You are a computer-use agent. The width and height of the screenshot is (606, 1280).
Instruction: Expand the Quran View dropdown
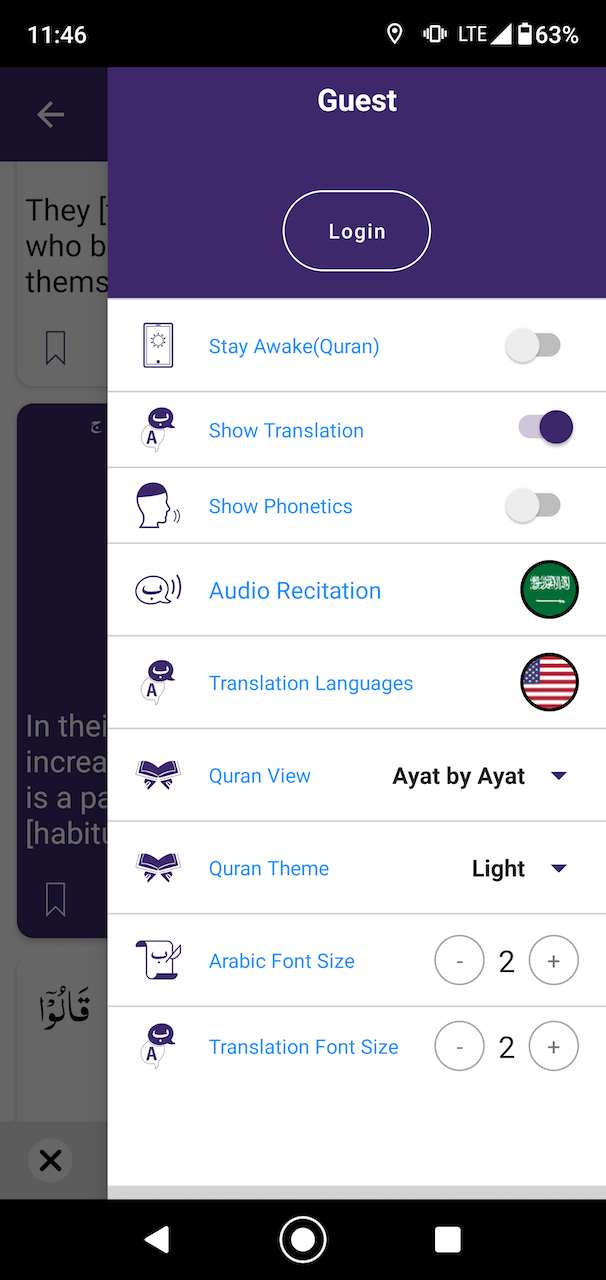click(480, 776)
